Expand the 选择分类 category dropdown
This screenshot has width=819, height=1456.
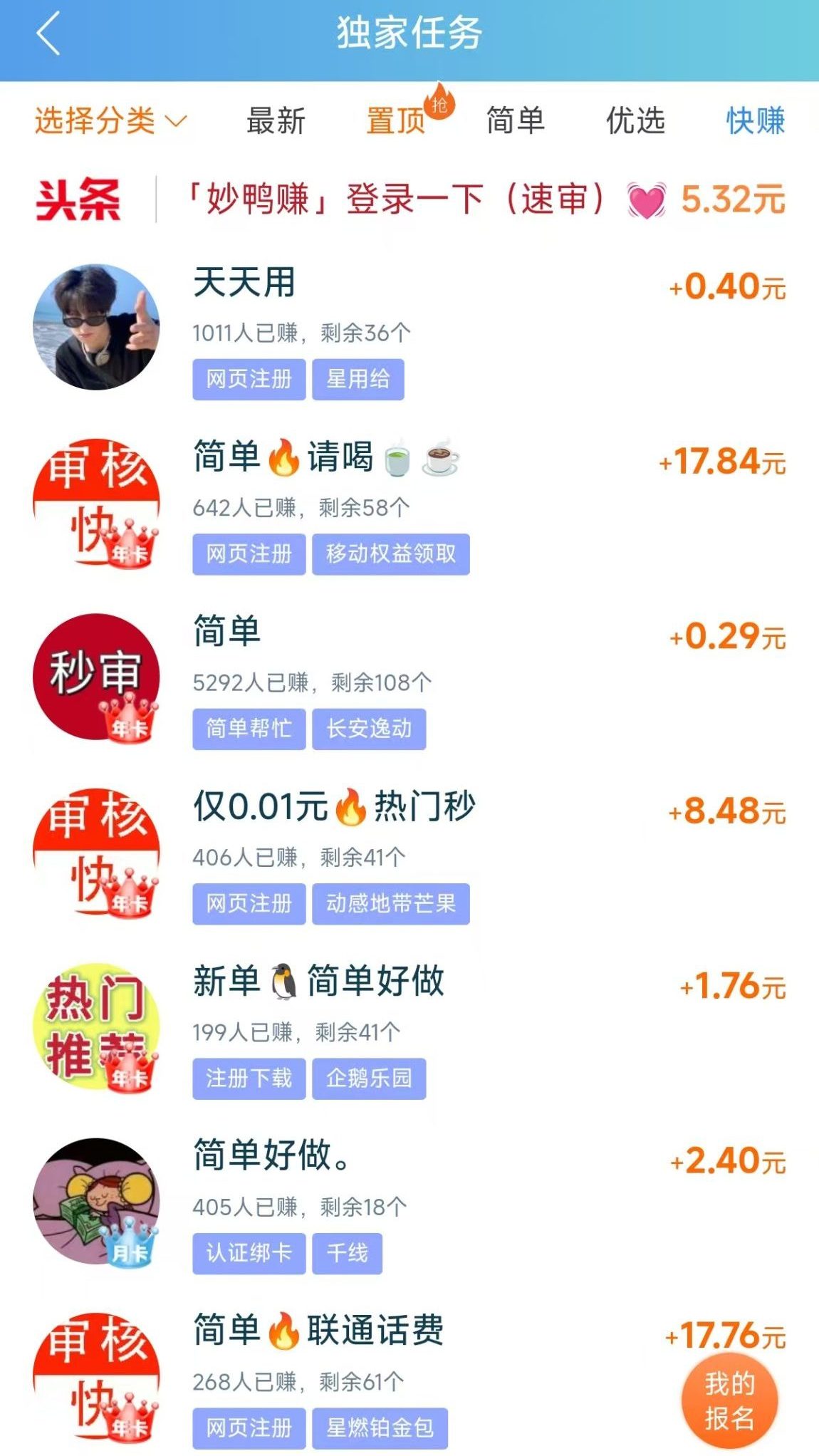point(110,121)
